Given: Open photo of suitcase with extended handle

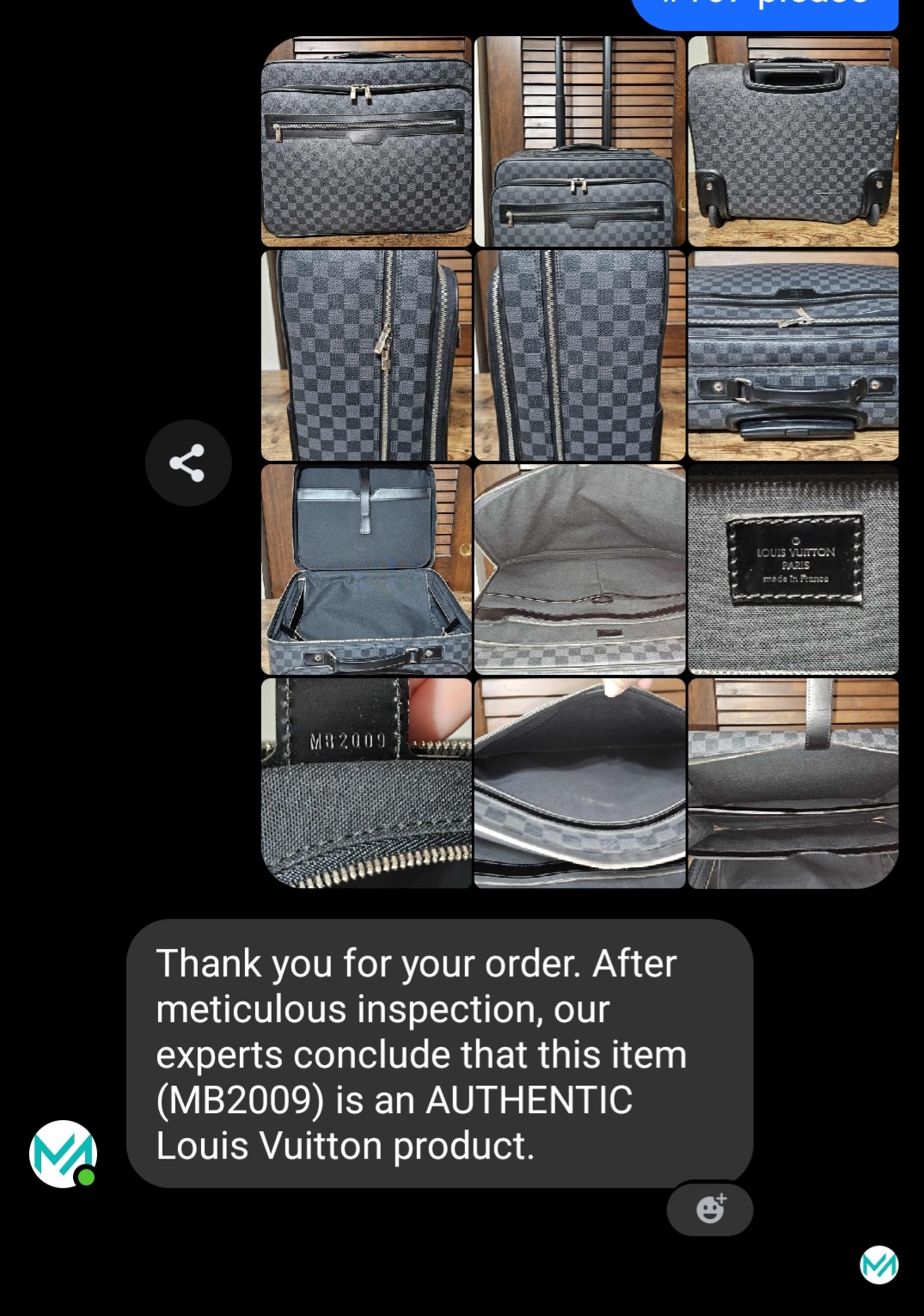Looking at the screenshot, I should coord(580,142).
